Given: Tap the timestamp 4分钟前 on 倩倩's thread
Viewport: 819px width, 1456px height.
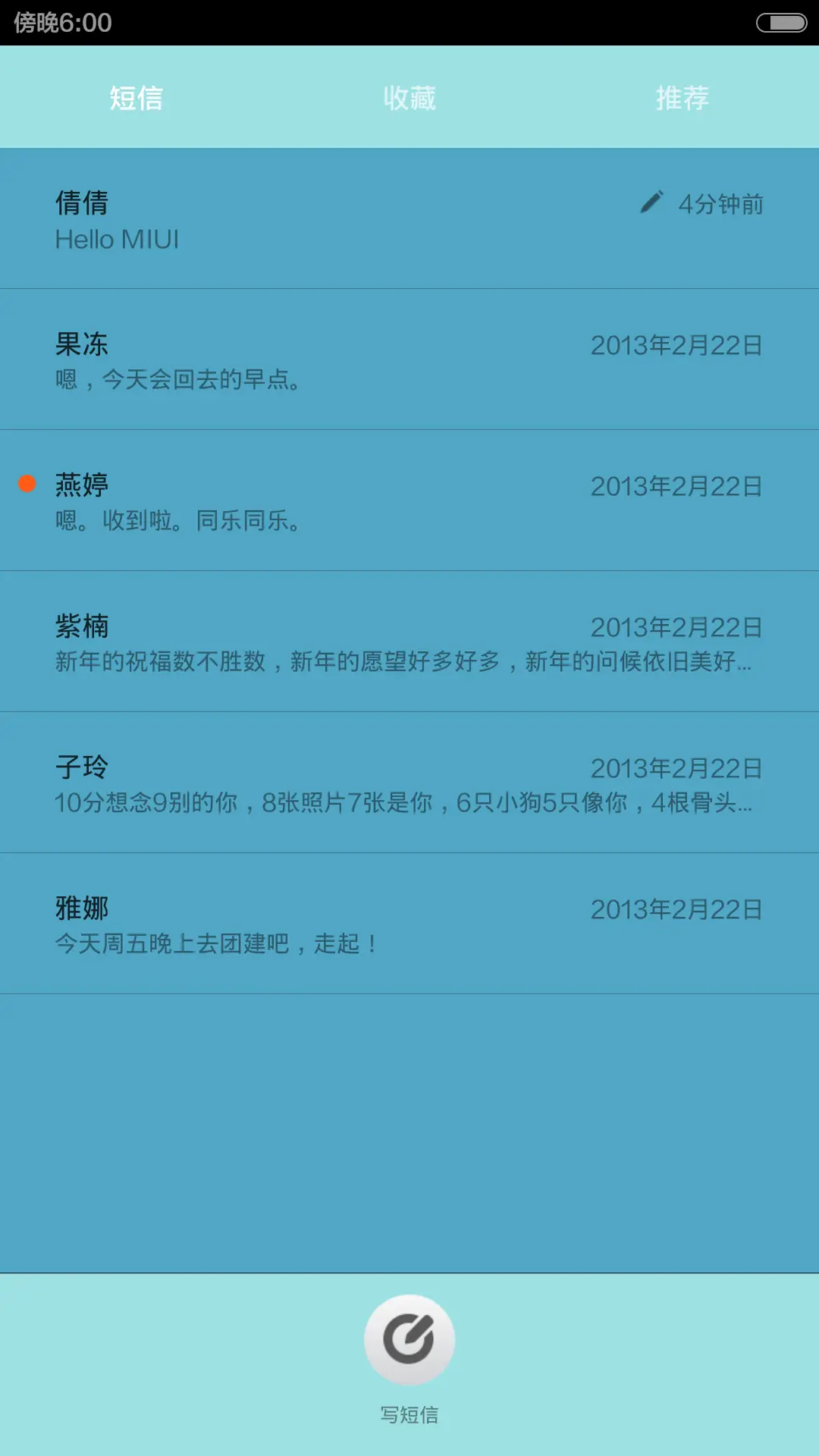Looking at the screenshot, I should tap(720, 203).
